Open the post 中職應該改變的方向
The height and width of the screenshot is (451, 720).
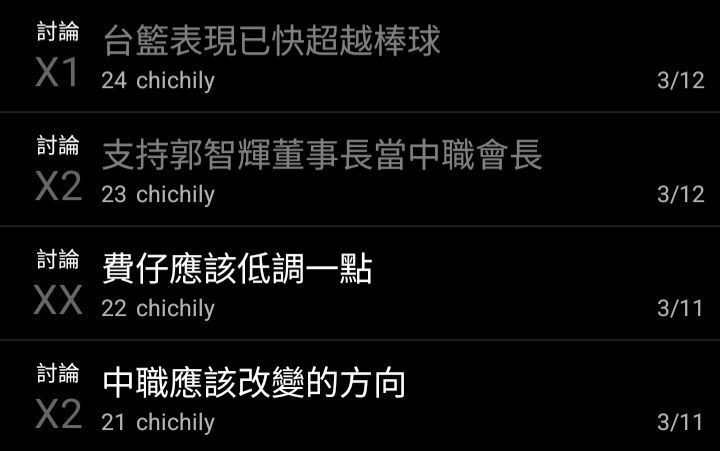(254, 383)
